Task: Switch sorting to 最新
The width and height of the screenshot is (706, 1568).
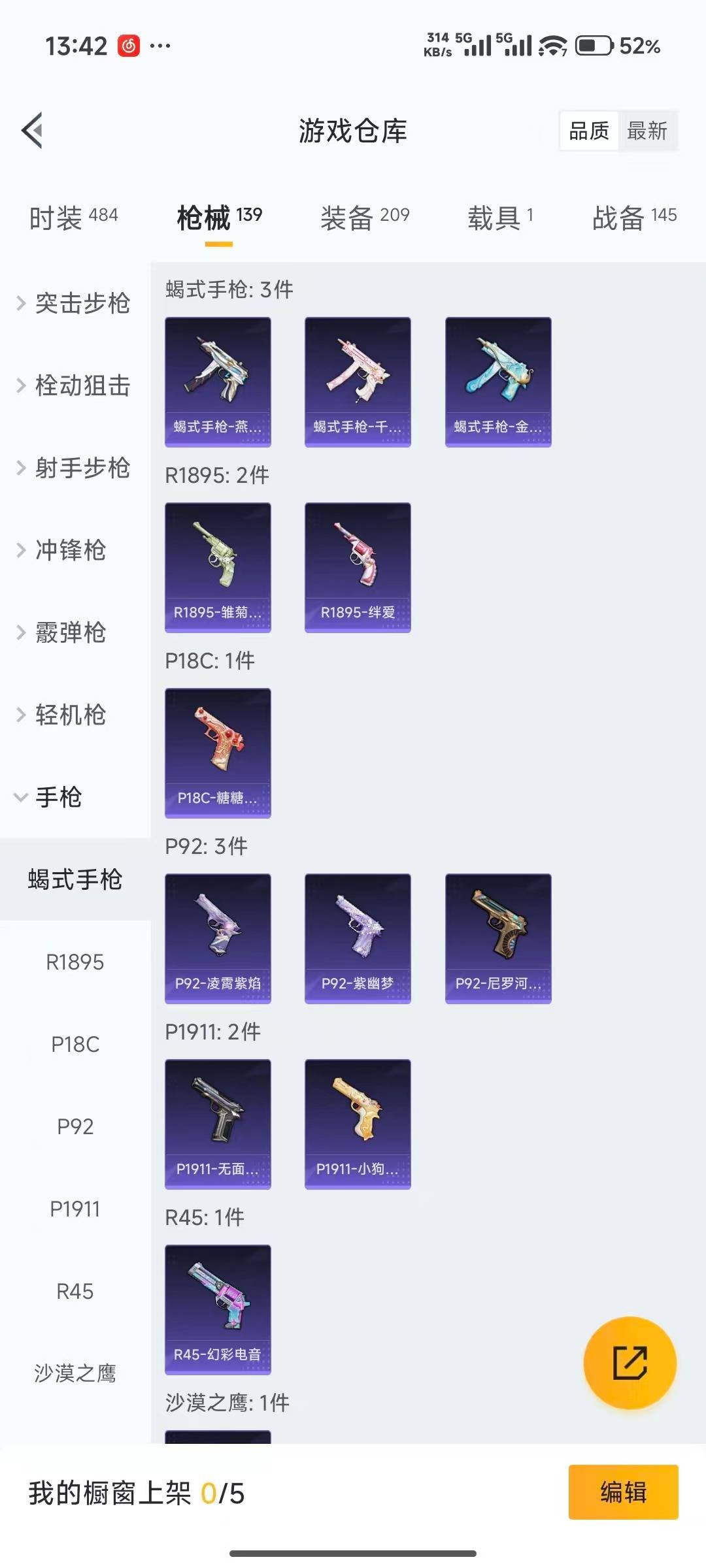Action: (x=649, y=131)
